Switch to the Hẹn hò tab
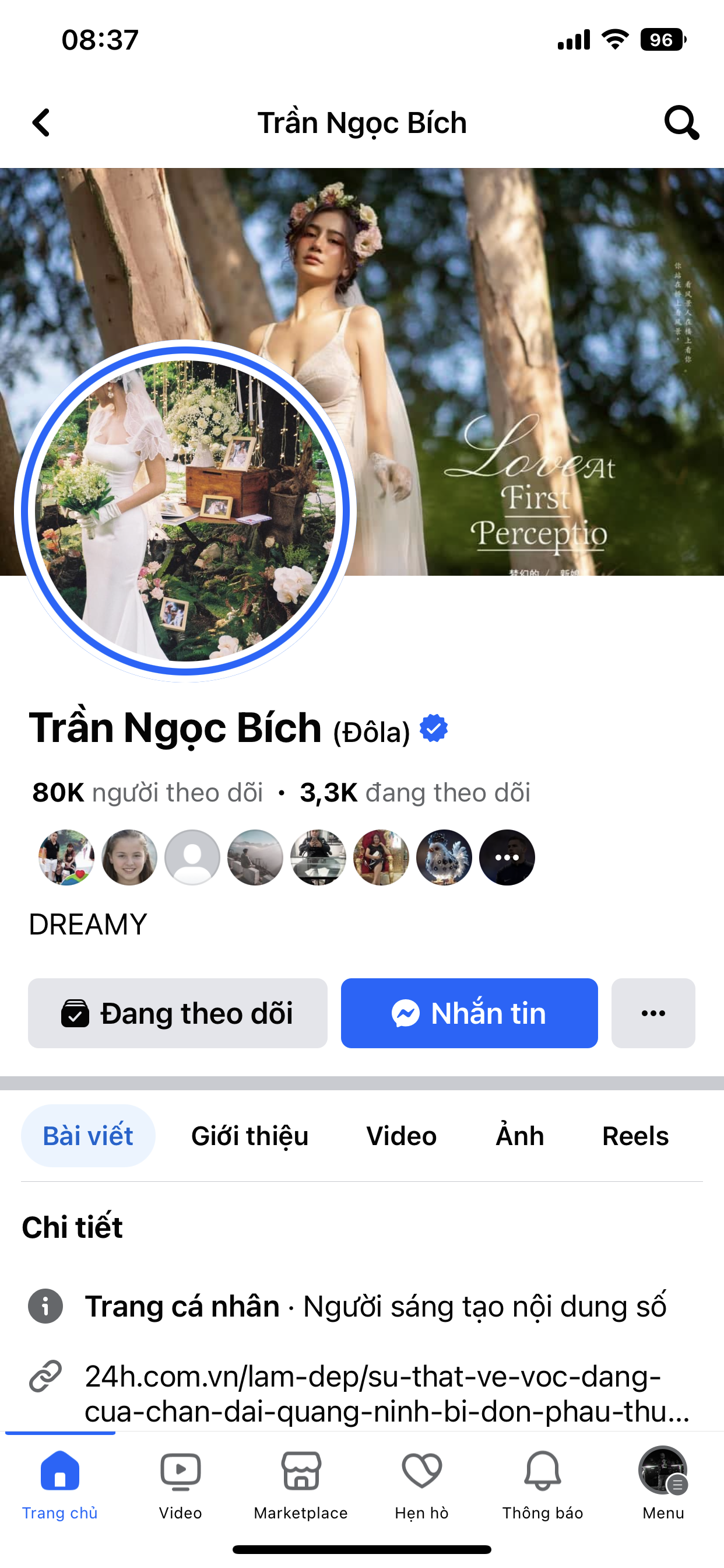This screenshot has width=724, height=1568. pyautogui.click(x=421, y=1484)
